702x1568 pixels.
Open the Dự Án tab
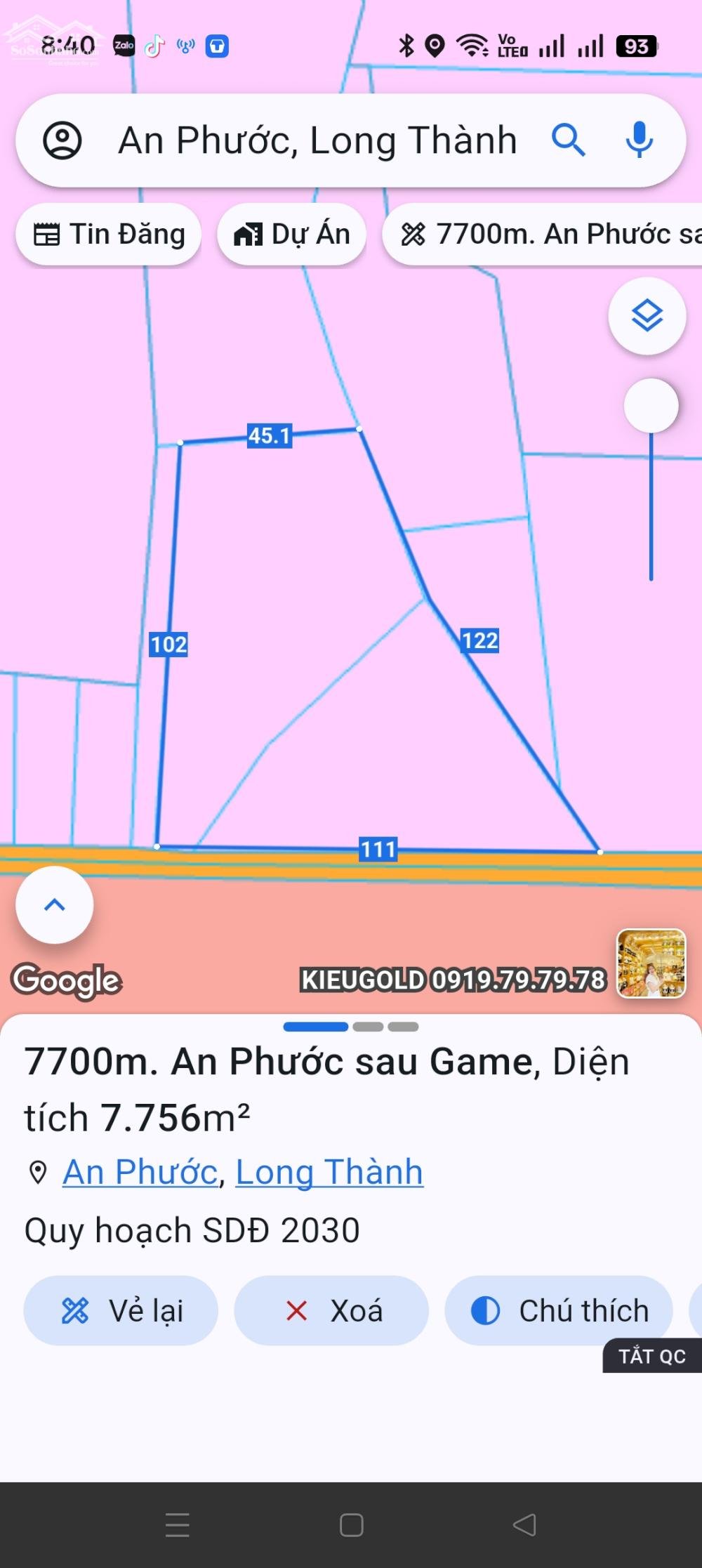click(x=291, y=234)
